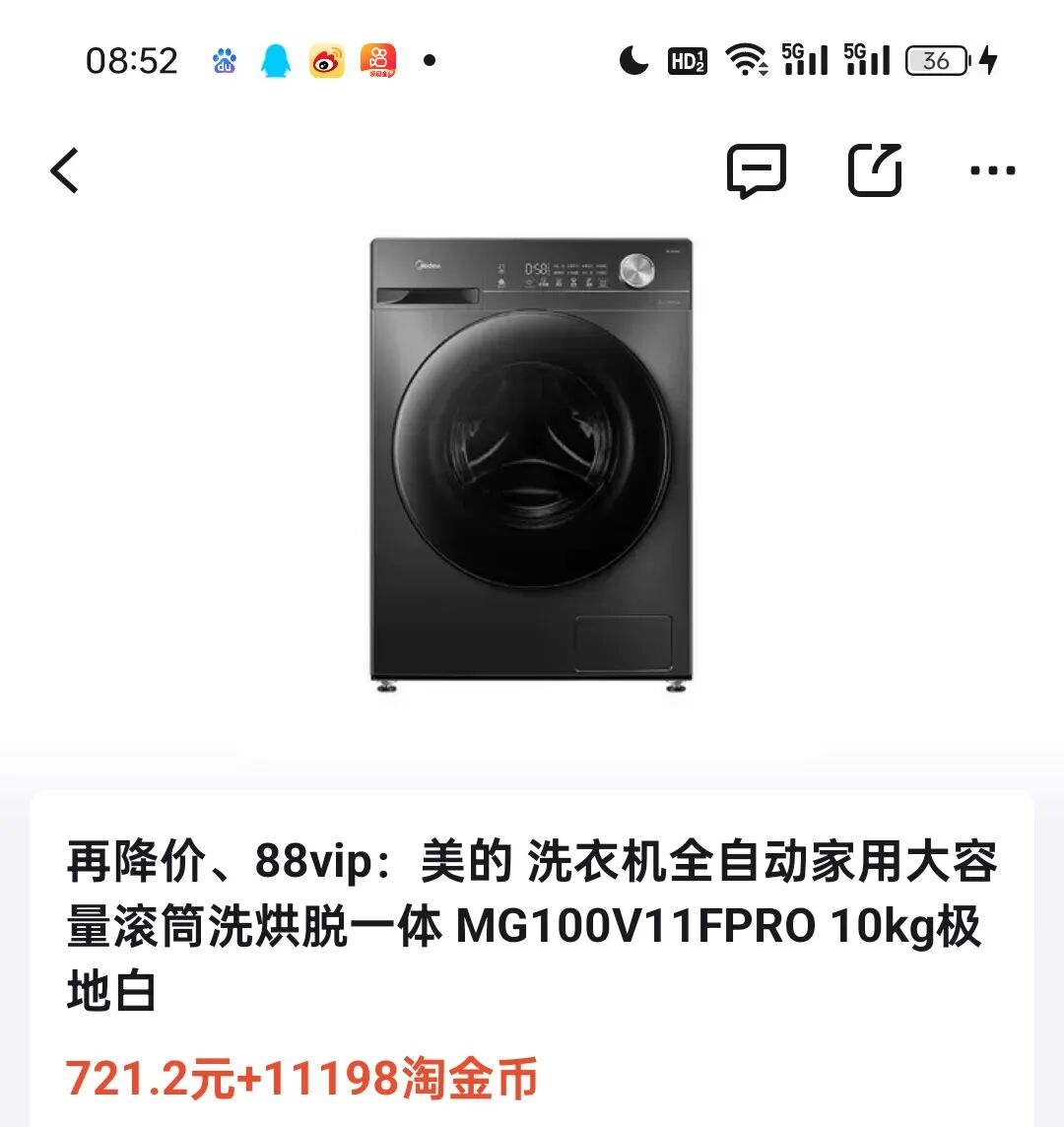Open the Kuaishou notification icon
The image size is (1064, 1127).
click(x=379, y=61)
